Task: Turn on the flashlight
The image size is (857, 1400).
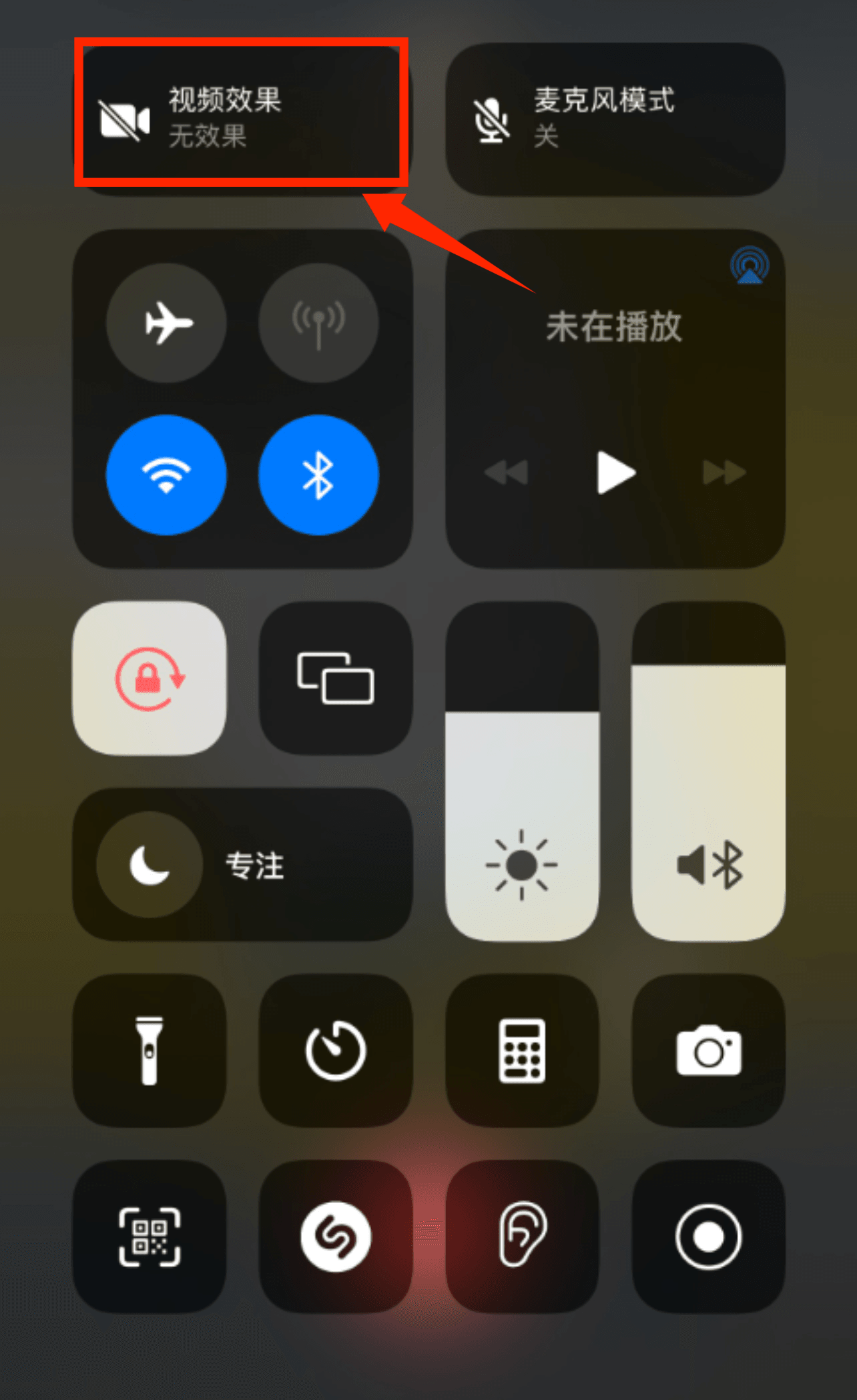Action: pyautogui.click(x=150, y=1050)
